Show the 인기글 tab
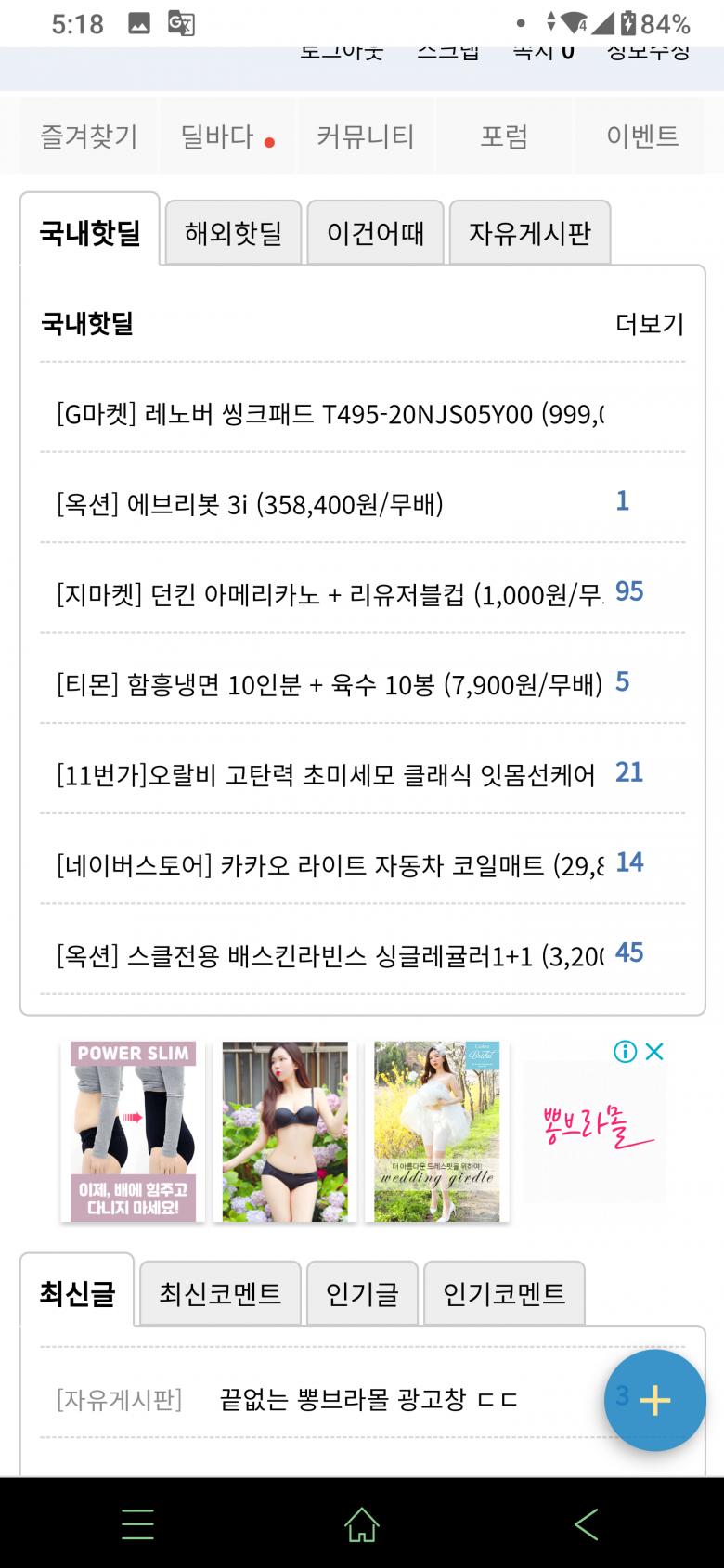 pyautogui.click(x=362, y=1293)
